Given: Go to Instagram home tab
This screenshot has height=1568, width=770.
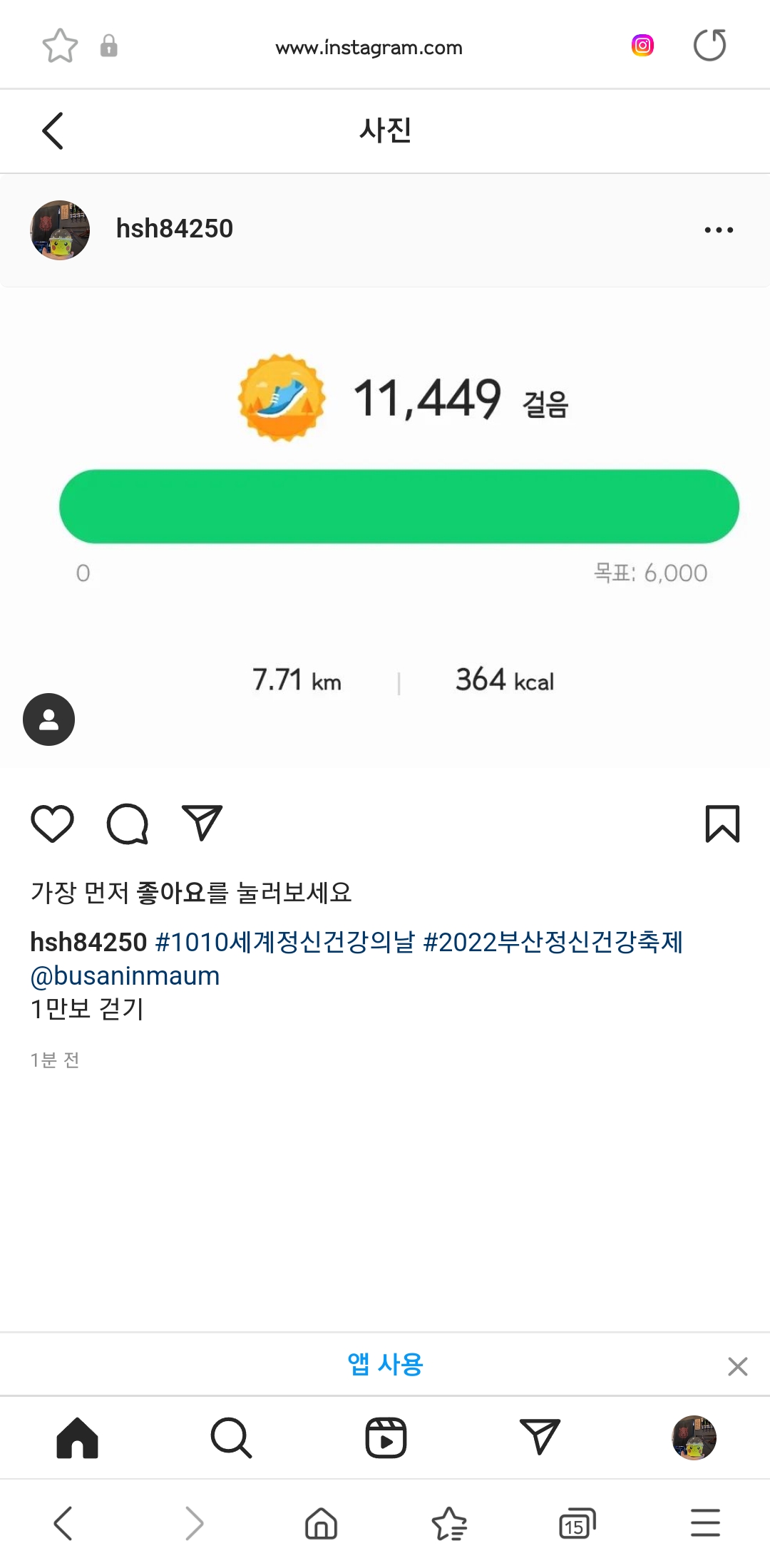Looking at the screenshot, I should click(77, 1438).
